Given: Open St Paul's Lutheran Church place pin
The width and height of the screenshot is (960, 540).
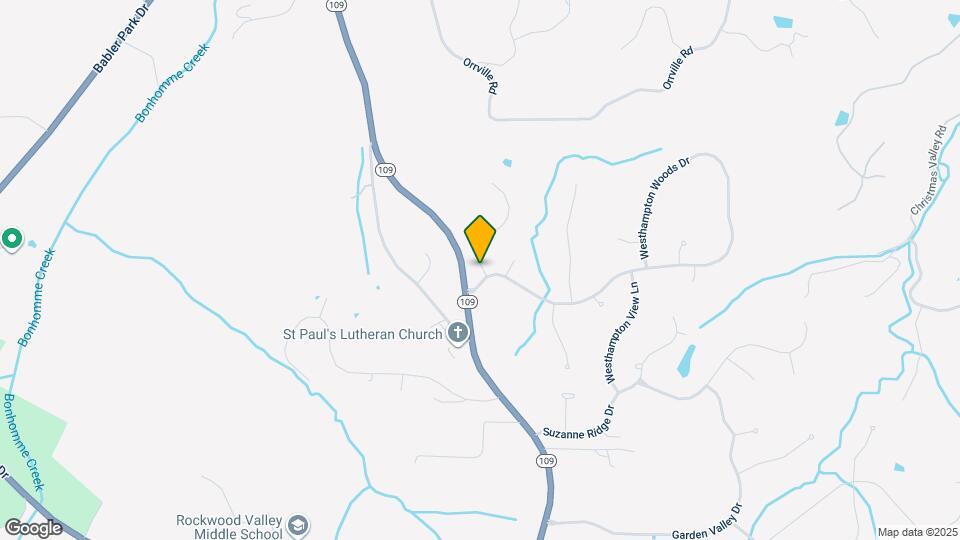Looking at the screenshot, I should click(x=458, y=333).
